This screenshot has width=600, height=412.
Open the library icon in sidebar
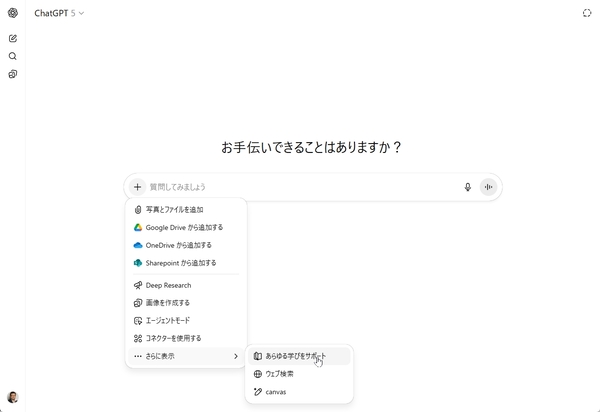pos(13,74)
